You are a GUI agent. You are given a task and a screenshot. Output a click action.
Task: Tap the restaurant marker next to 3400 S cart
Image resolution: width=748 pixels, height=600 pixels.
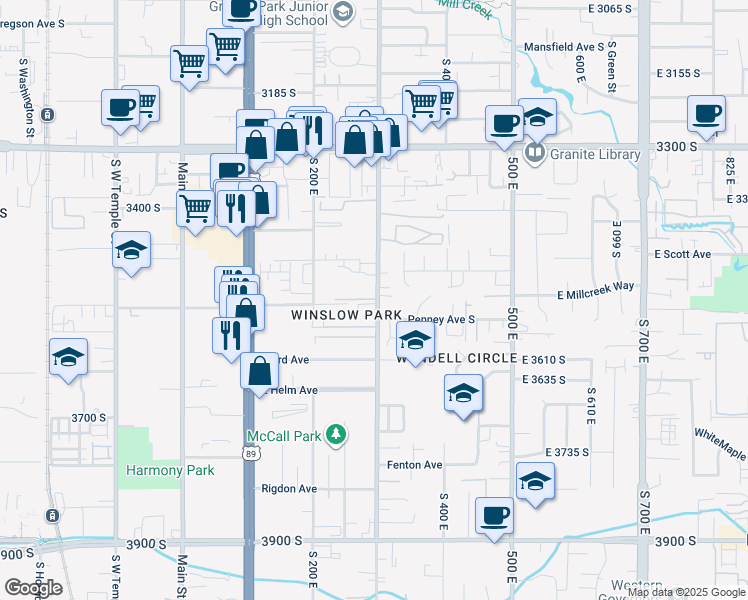[236, 209]
